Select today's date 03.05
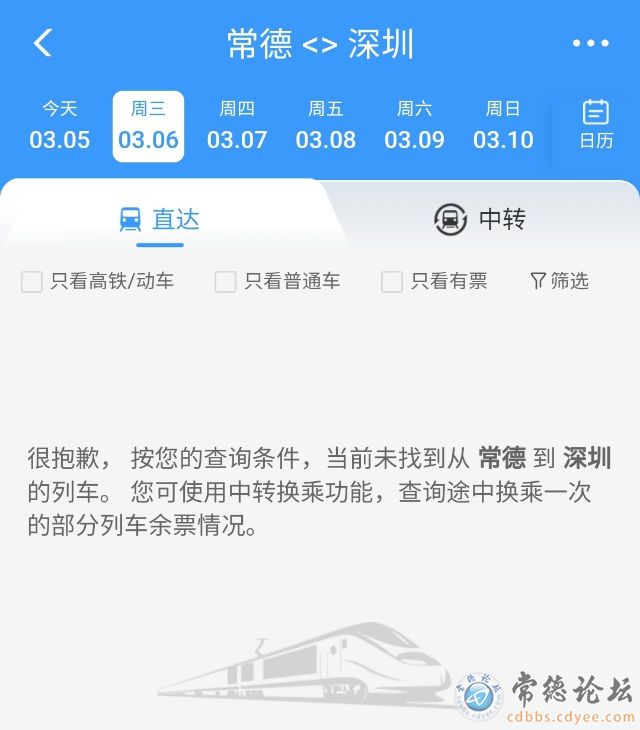Image resolution: width=640 pixels, height=730 pixels. click(59, 125)
